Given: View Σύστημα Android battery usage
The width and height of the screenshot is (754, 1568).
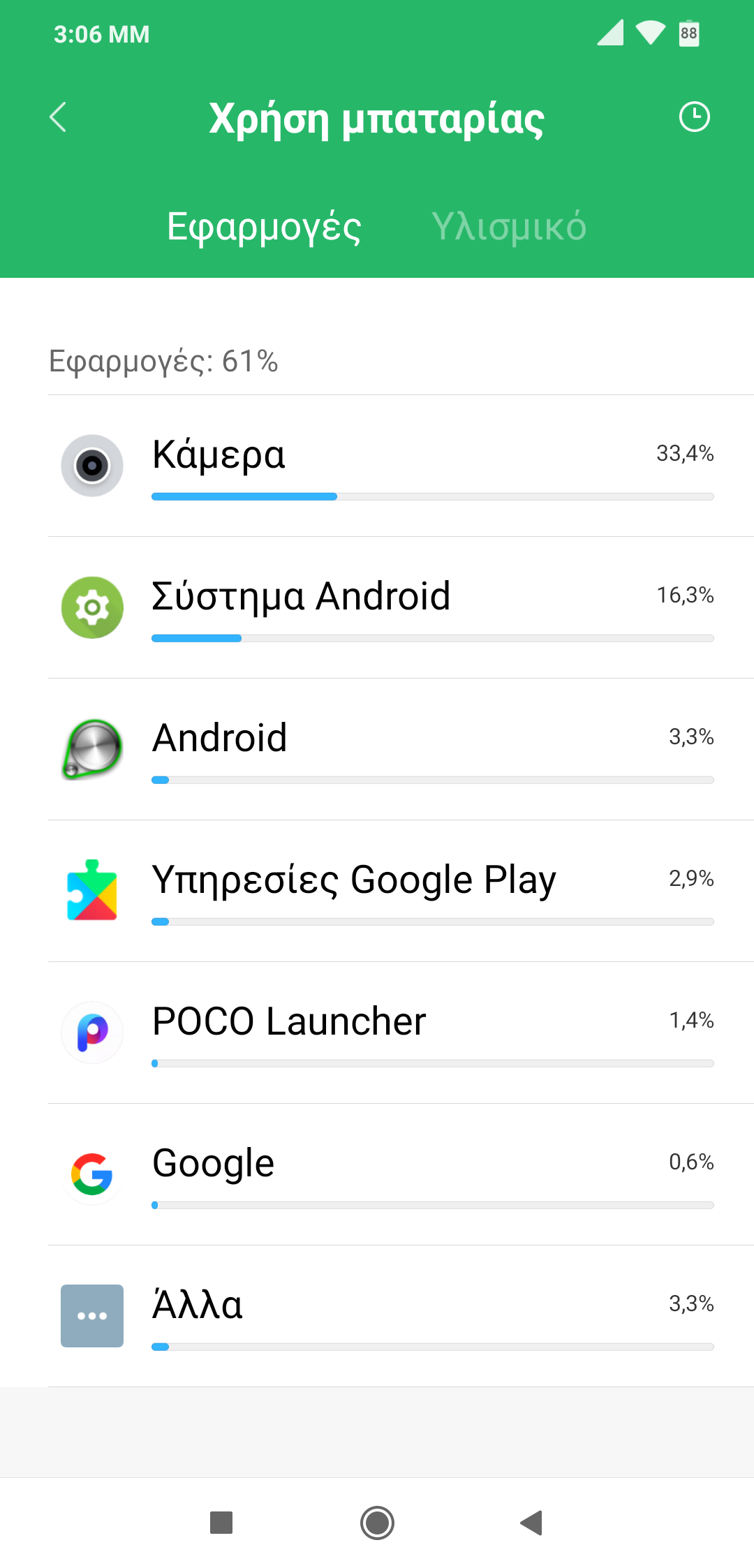Looking at the screenshot, I should 391,607.
